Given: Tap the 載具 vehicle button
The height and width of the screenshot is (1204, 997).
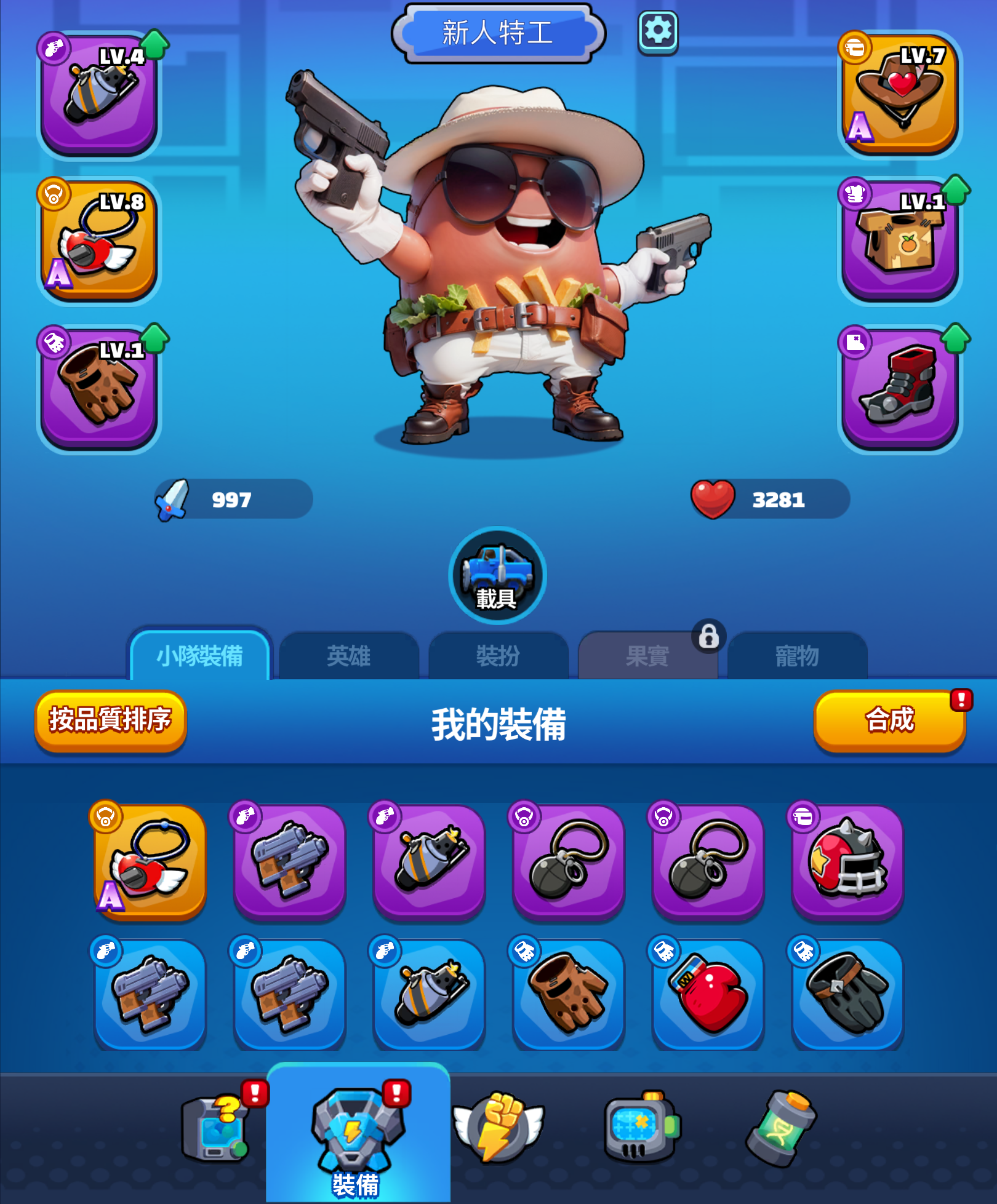Looking at the screenshot, I should point(497,575).
